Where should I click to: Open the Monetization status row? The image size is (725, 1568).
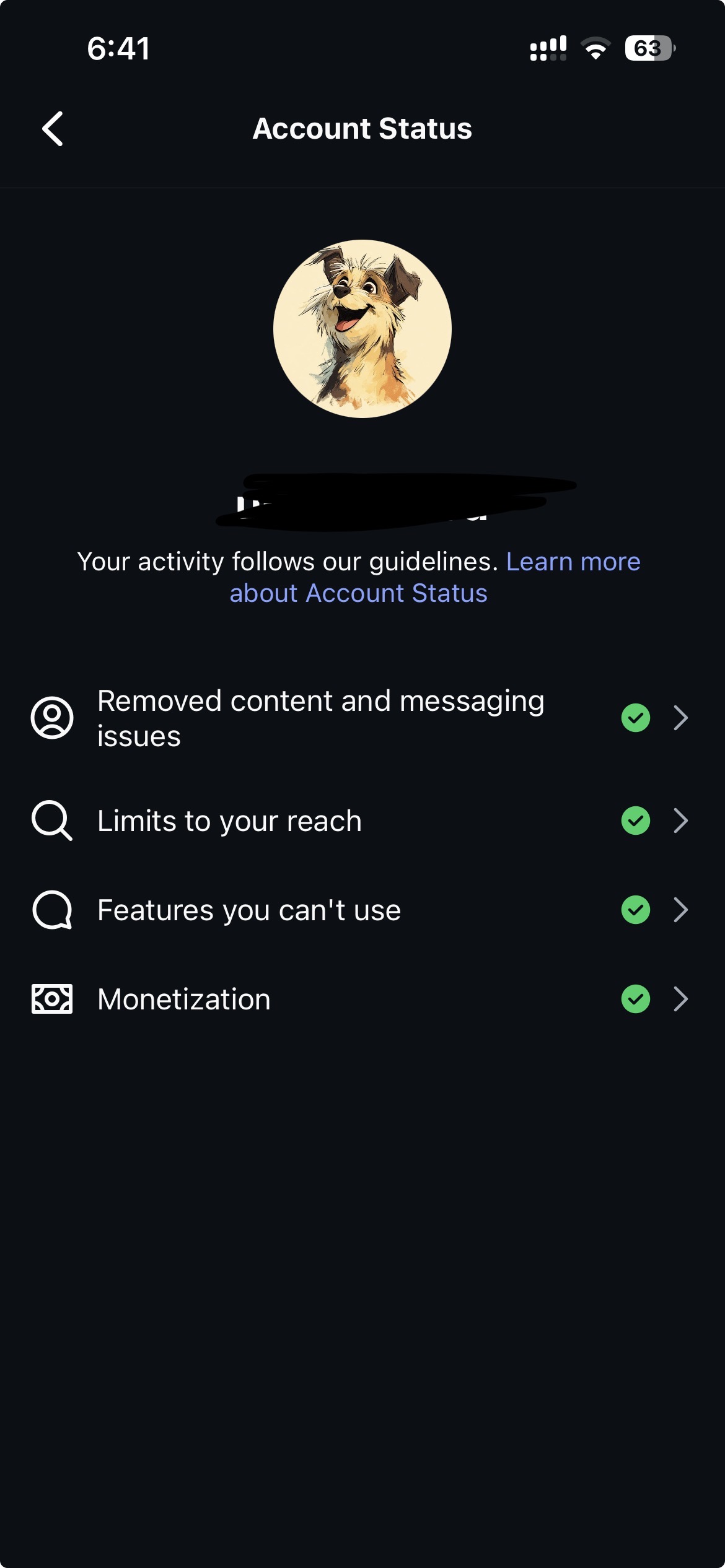tap(359, 1000)
